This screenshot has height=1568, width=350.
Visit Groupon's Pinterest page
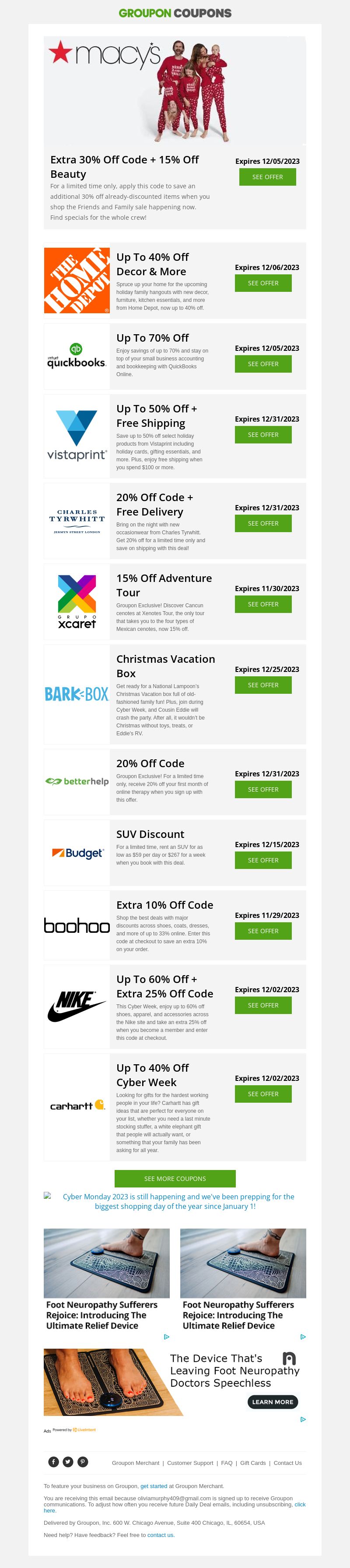pyautogui.click(x=83, y=1462)
